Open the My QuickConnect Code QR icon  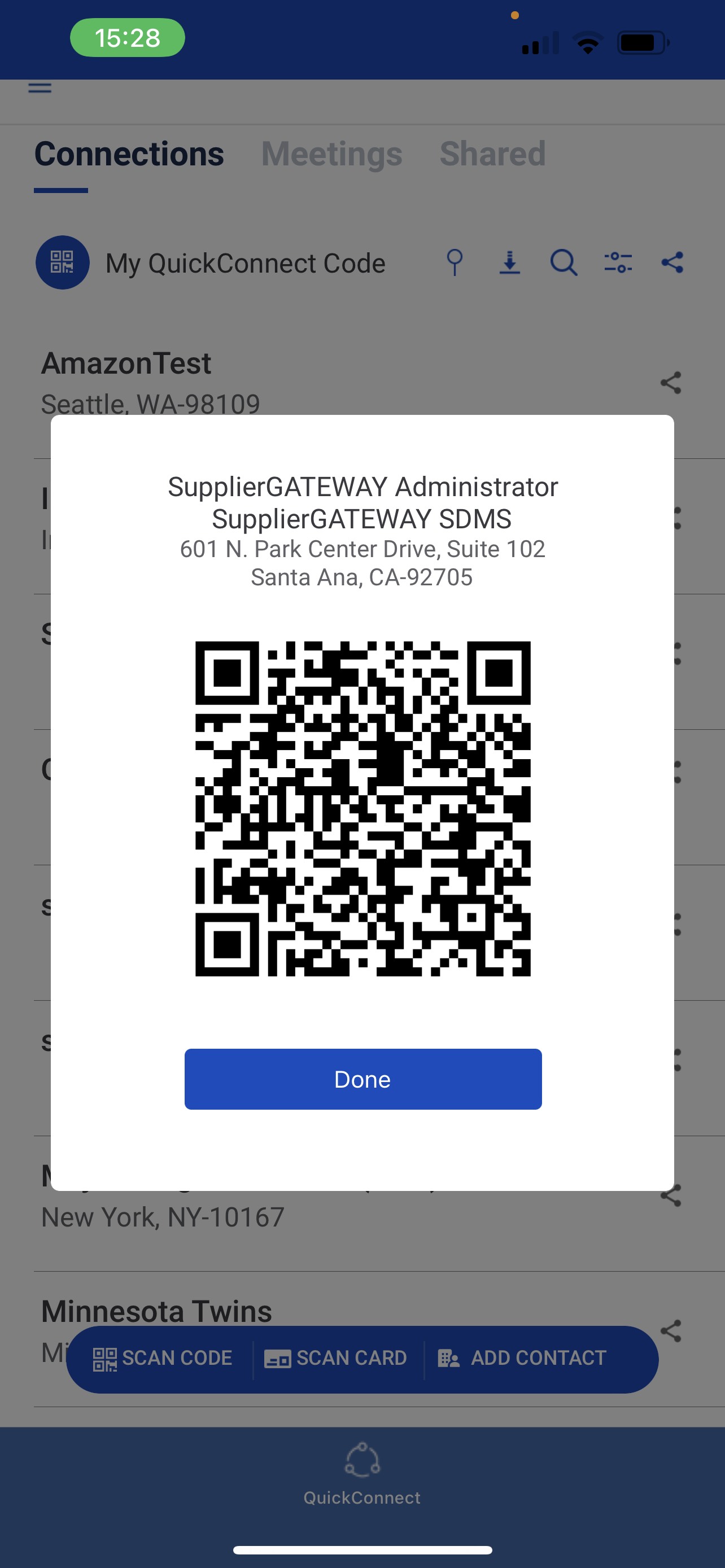coord(62,262)
